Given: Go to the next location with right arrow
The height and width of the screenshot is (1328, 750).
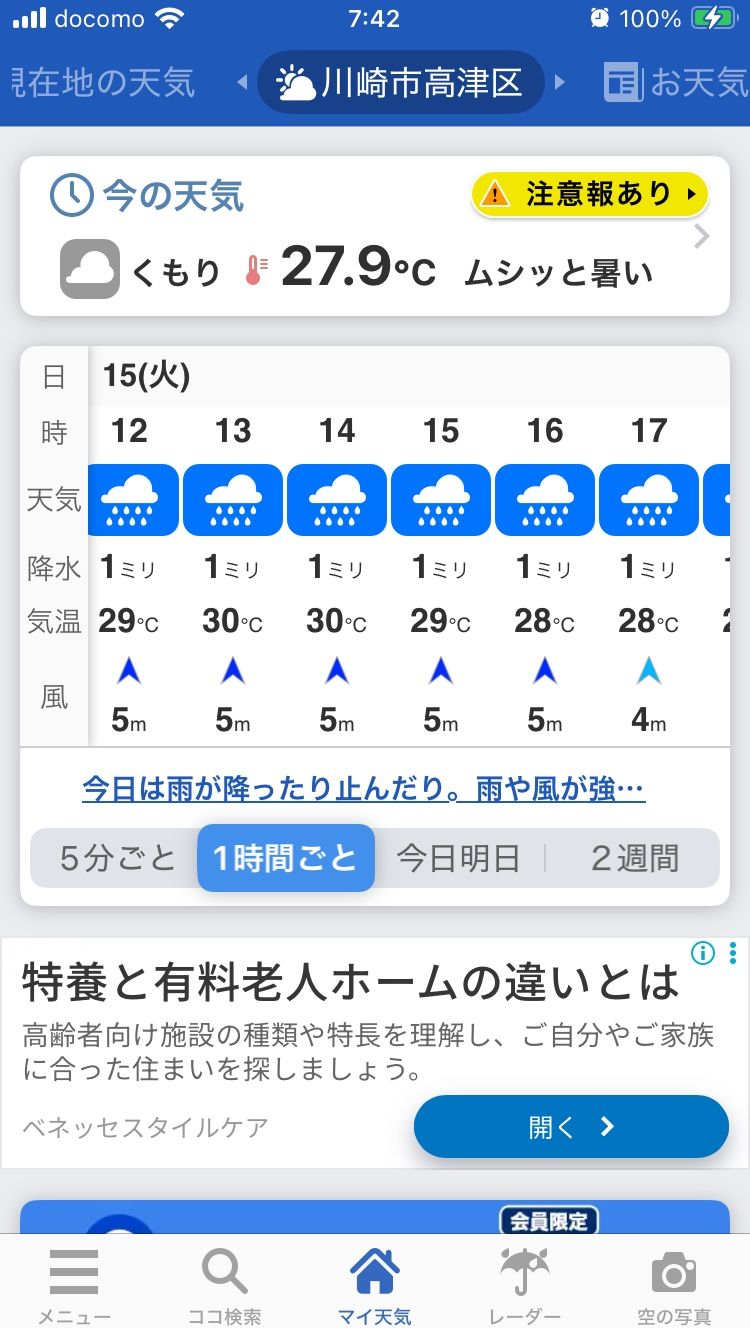Looking at the screenshot, I should 560,82.
